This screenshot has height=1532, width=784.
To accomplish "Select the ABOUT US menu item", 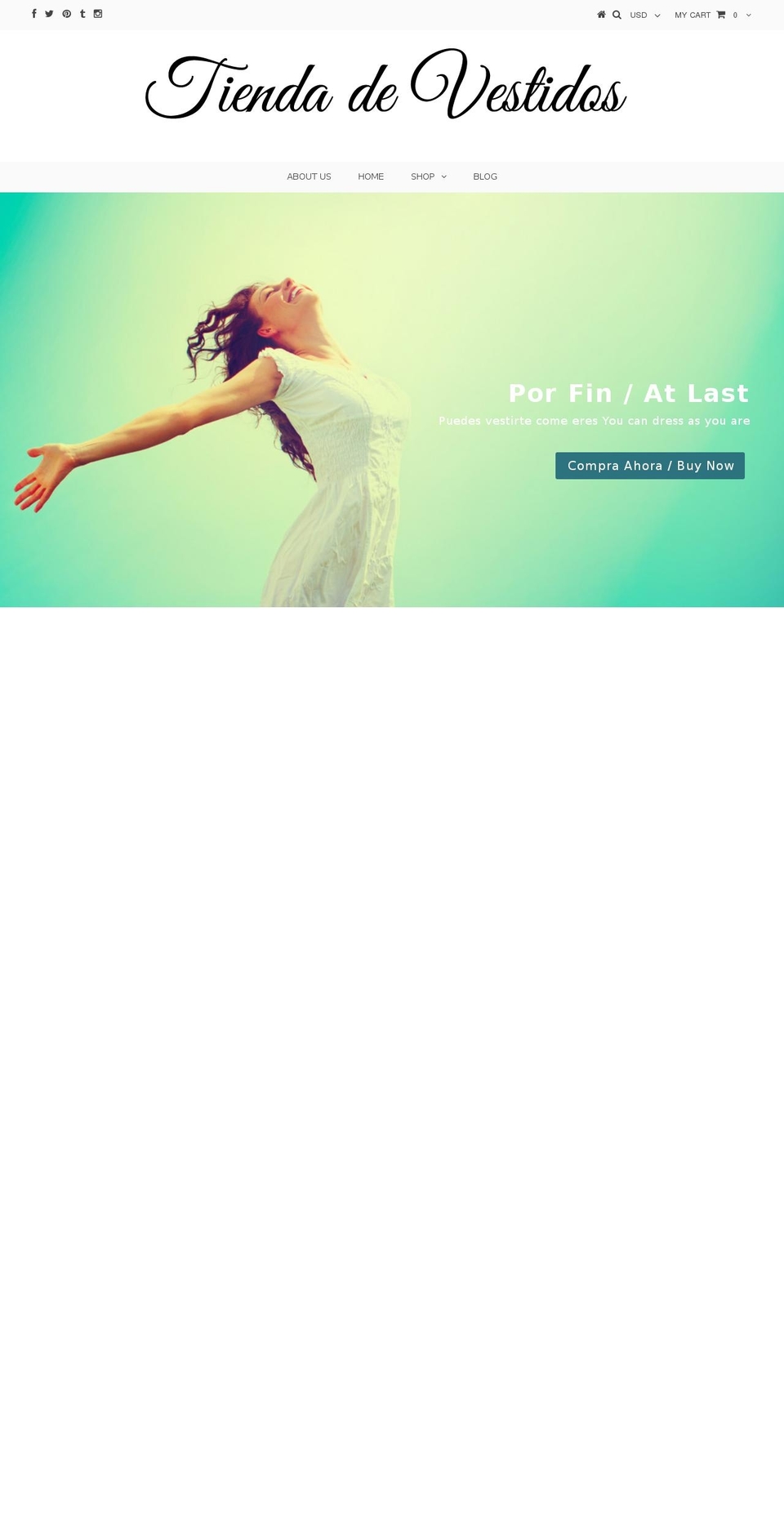I will click(309, 176).
